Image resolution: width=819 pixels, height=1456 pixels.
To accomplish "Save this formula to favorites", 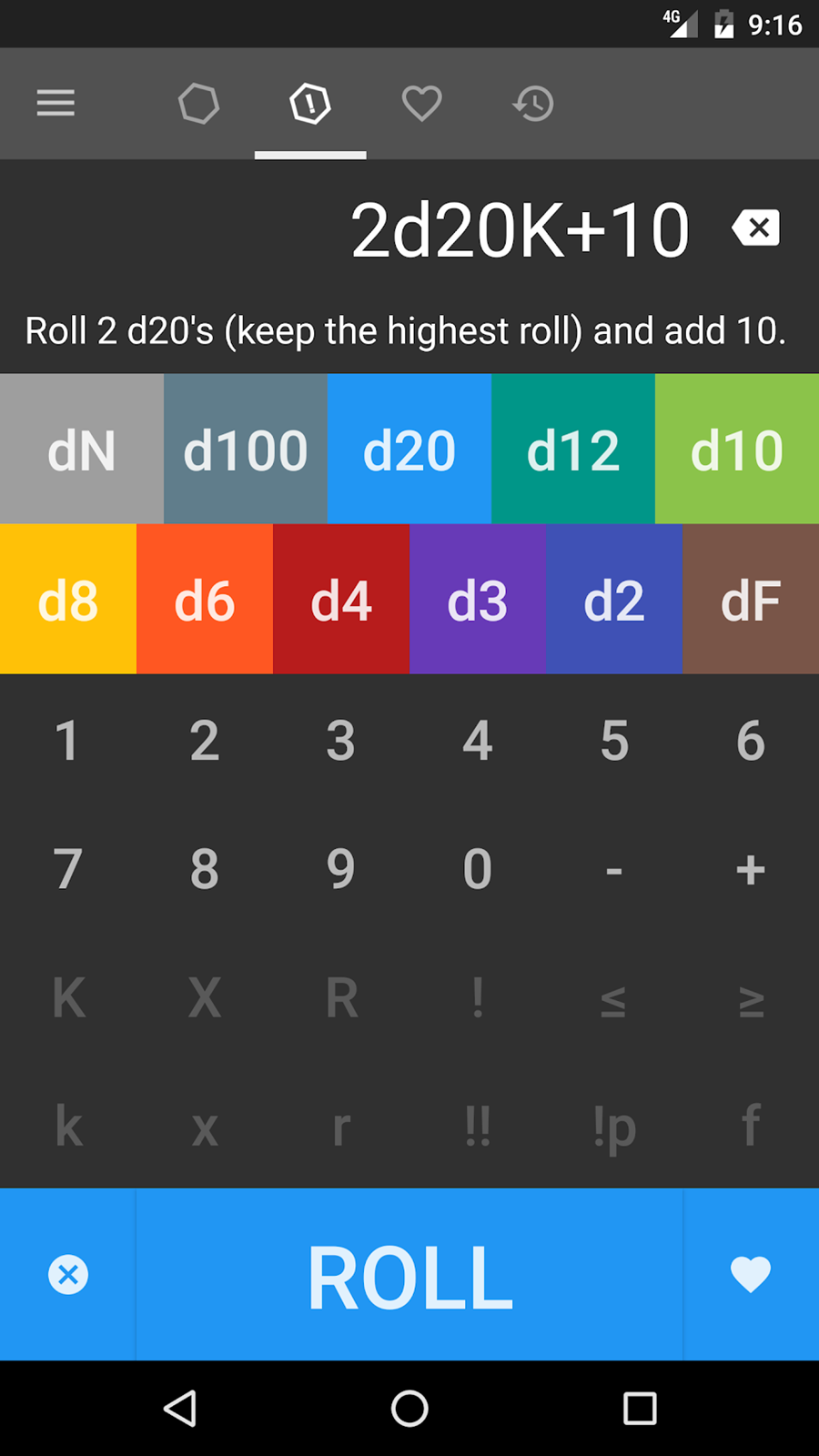I will point(751,1275).
